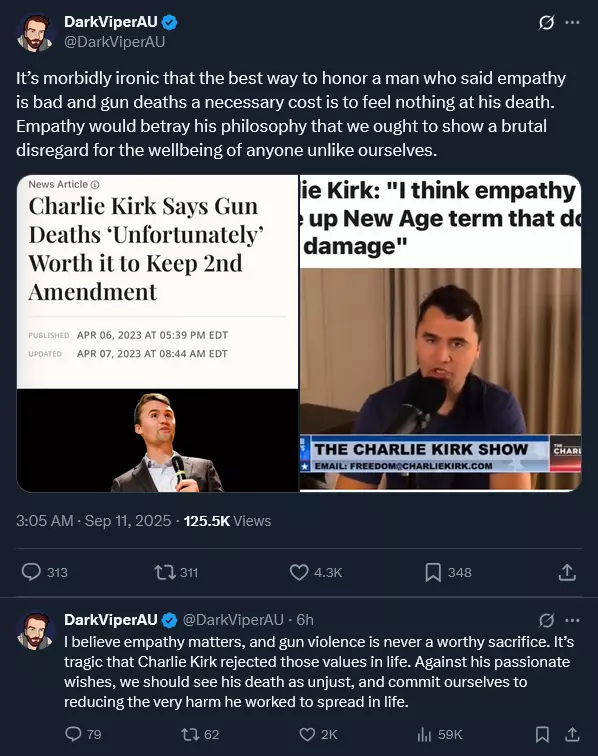Open the overflow menu on the reply post

[x=572, y=620]
